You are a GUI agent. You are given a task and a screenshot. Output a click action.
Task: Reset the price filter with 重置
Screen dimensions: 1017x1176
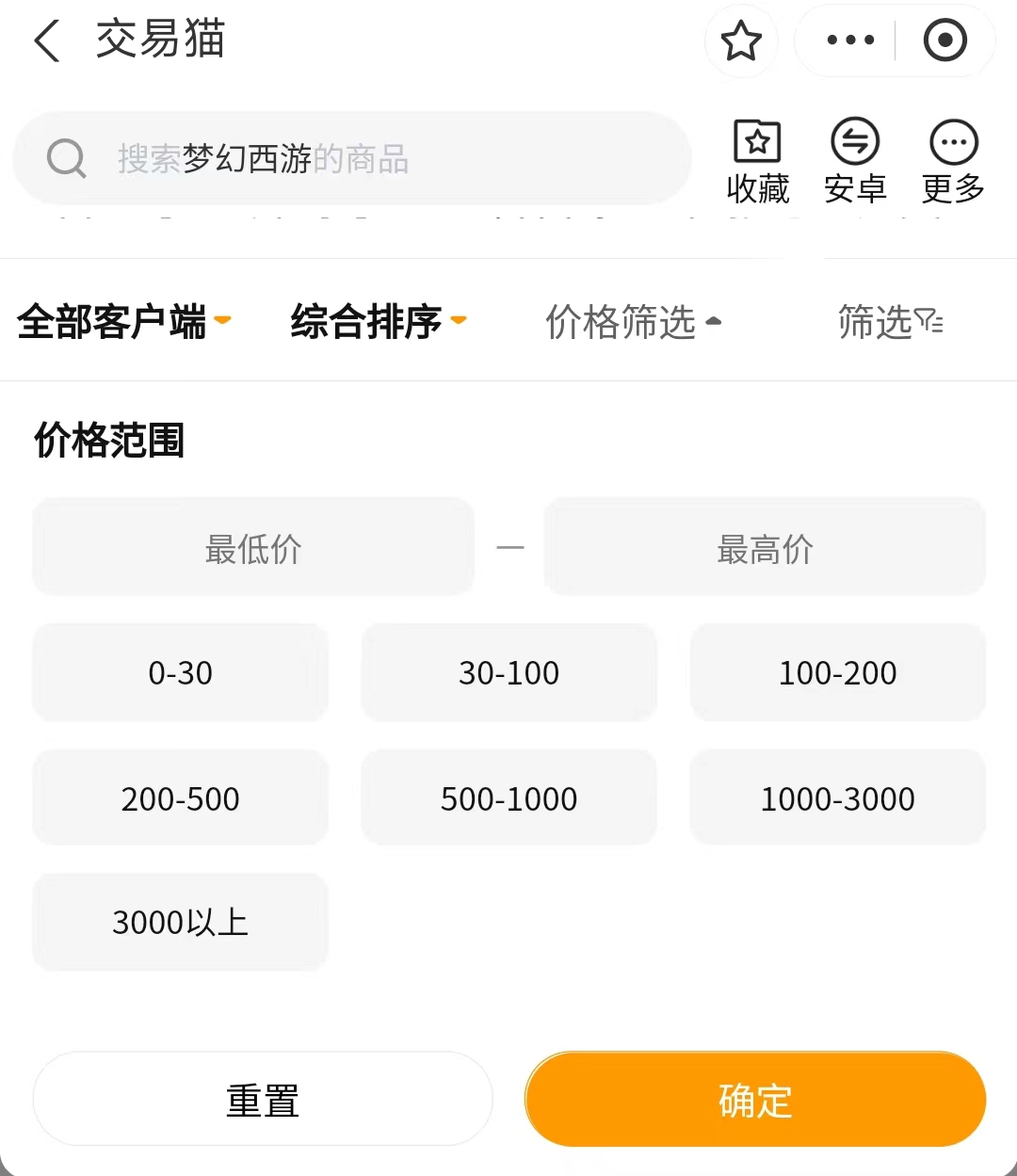point(263,1100)
